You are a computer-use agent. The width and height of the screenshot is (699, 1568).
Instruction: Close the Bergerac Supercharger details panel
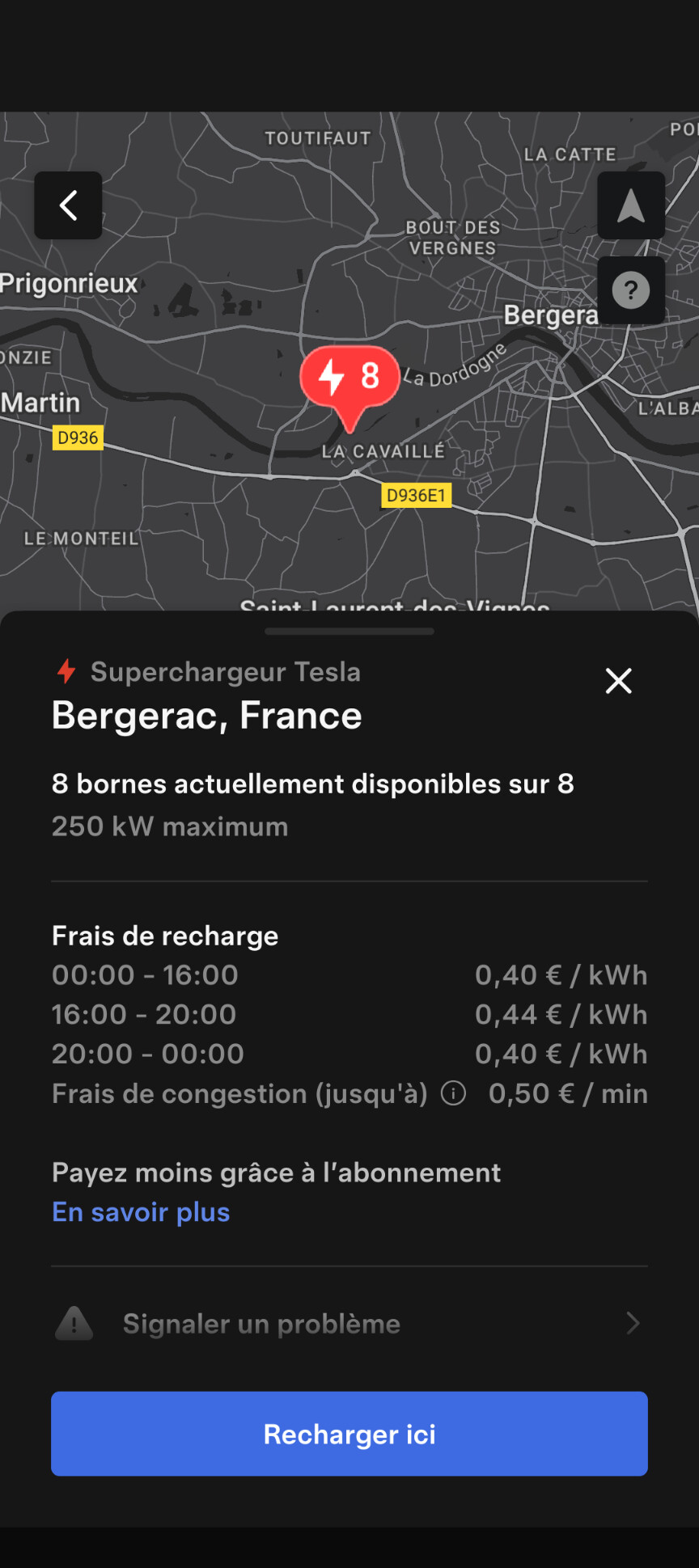tap(619, 681)
